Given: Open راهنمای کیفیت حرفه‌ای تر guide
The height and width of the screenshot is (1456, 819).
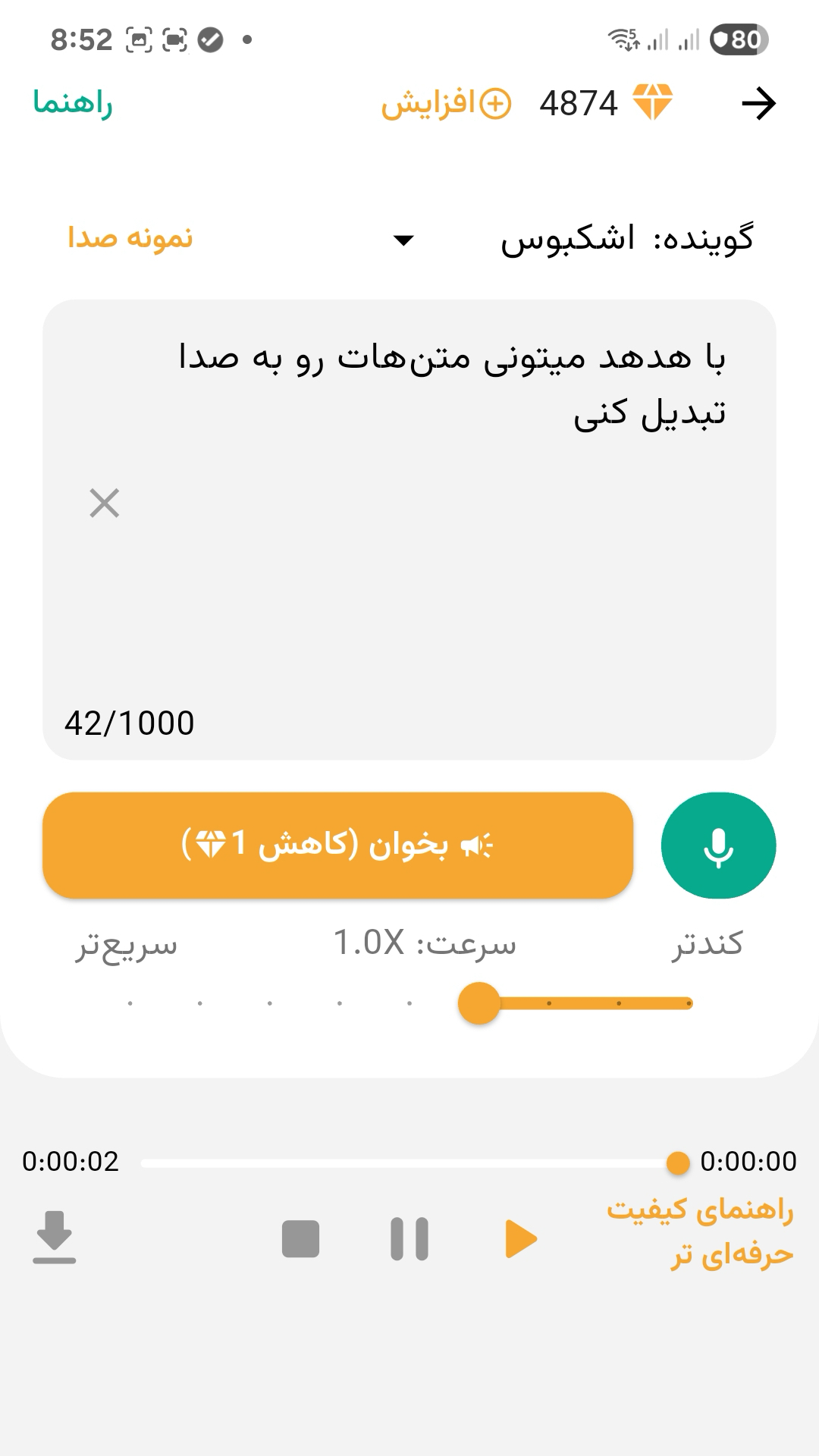Looking at the screenshot, I should (x=700, y=1232).
